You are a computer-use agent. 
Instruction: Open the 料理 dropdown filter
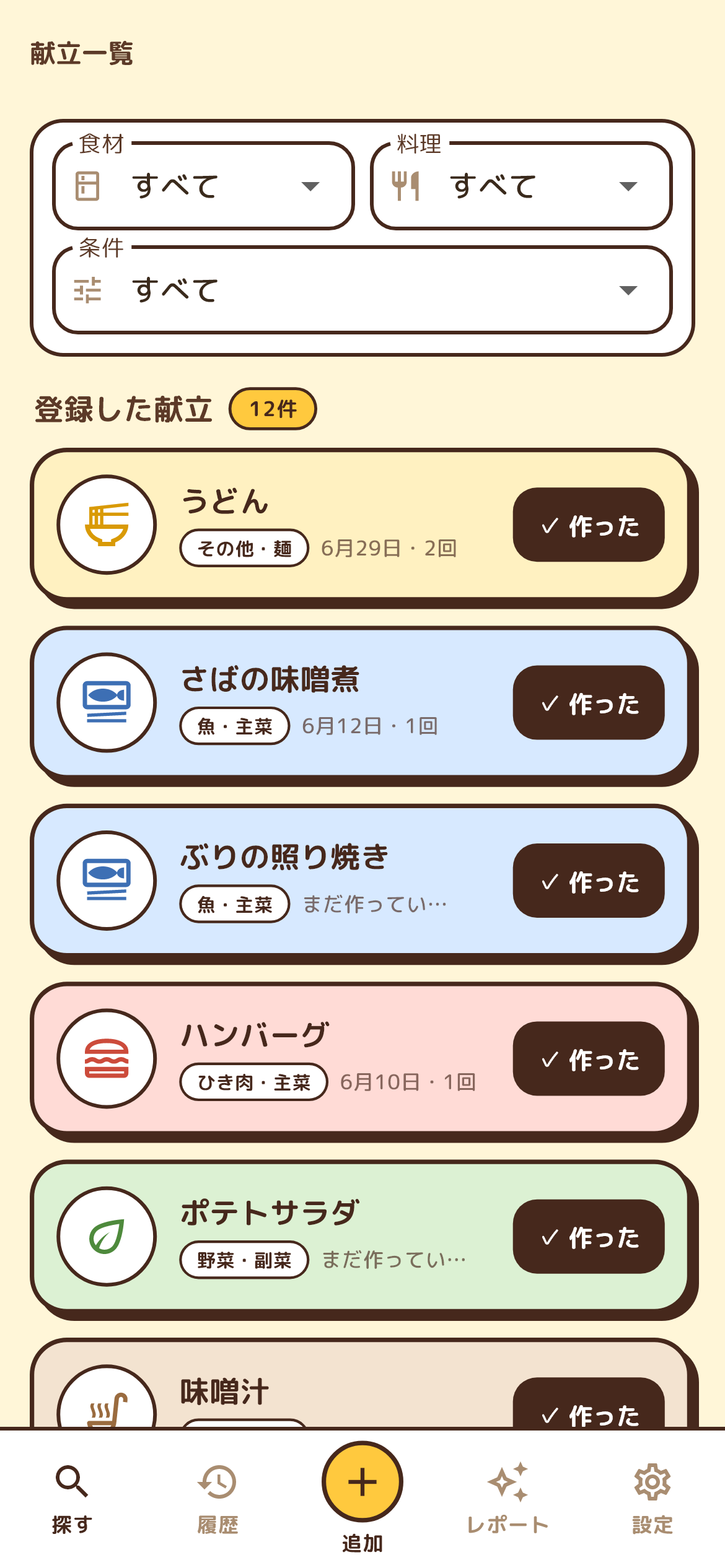pos(521,186)
